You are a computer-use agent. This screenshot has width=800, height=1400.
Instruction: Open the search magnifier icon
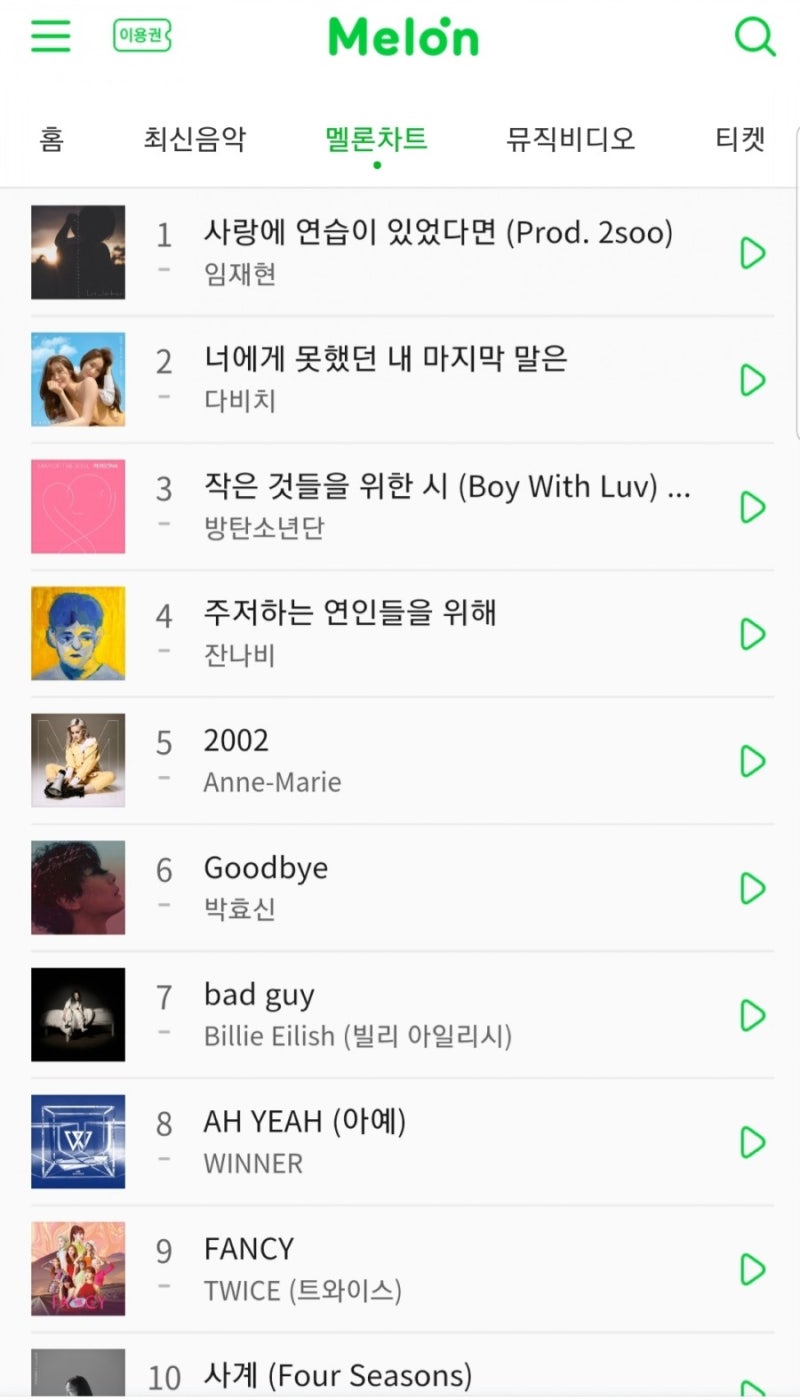755,37
